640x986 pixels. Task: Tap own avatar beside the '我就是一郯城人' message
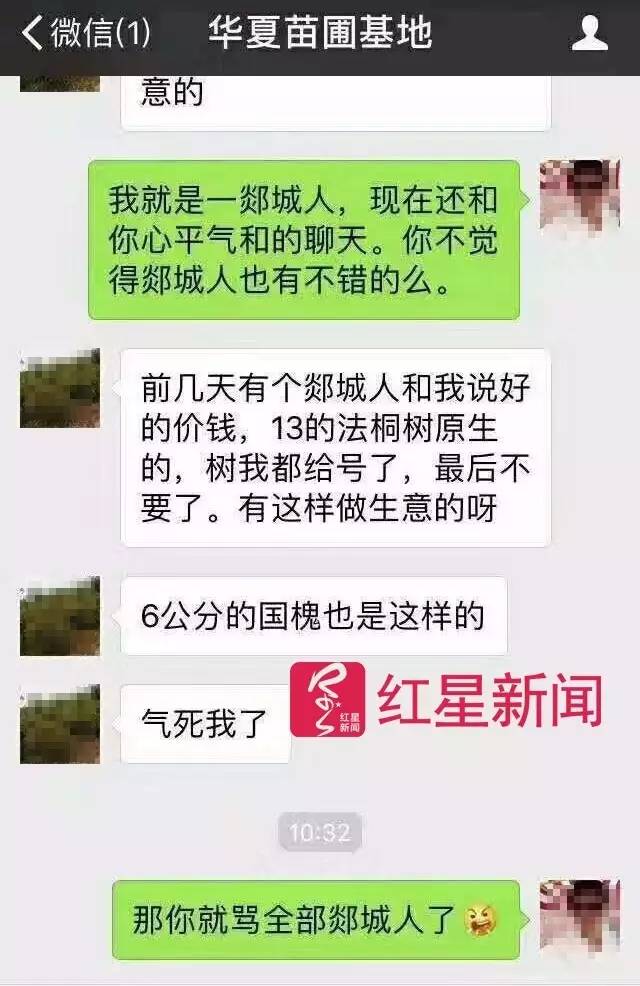579,199
